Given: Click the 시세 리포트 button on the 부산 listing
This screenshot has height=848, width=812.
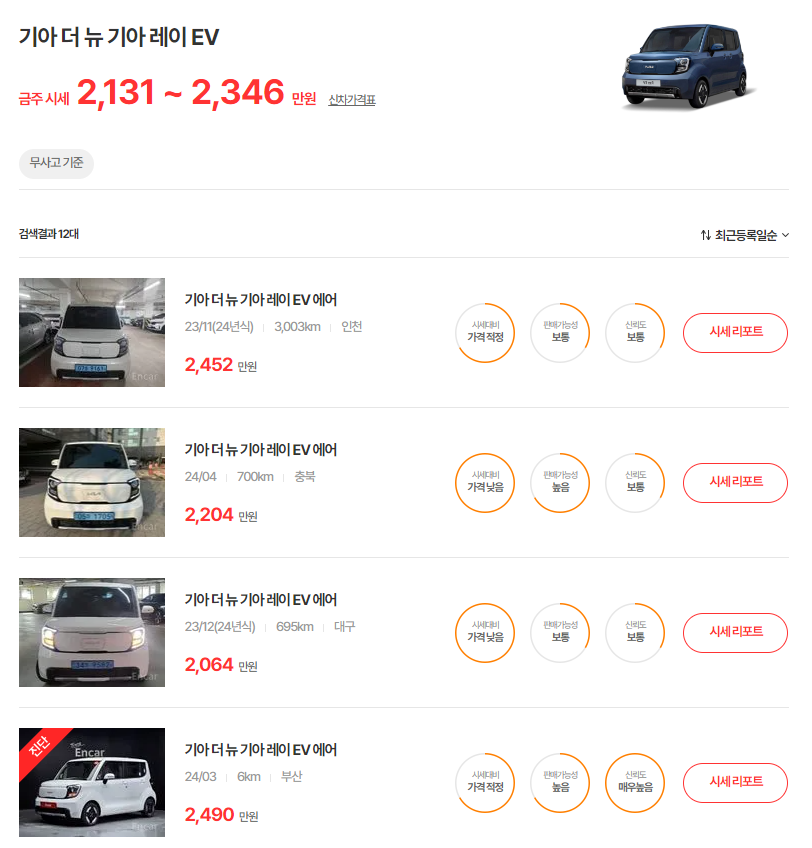Looking at the screenshot, I should click(x=735, y=783).
